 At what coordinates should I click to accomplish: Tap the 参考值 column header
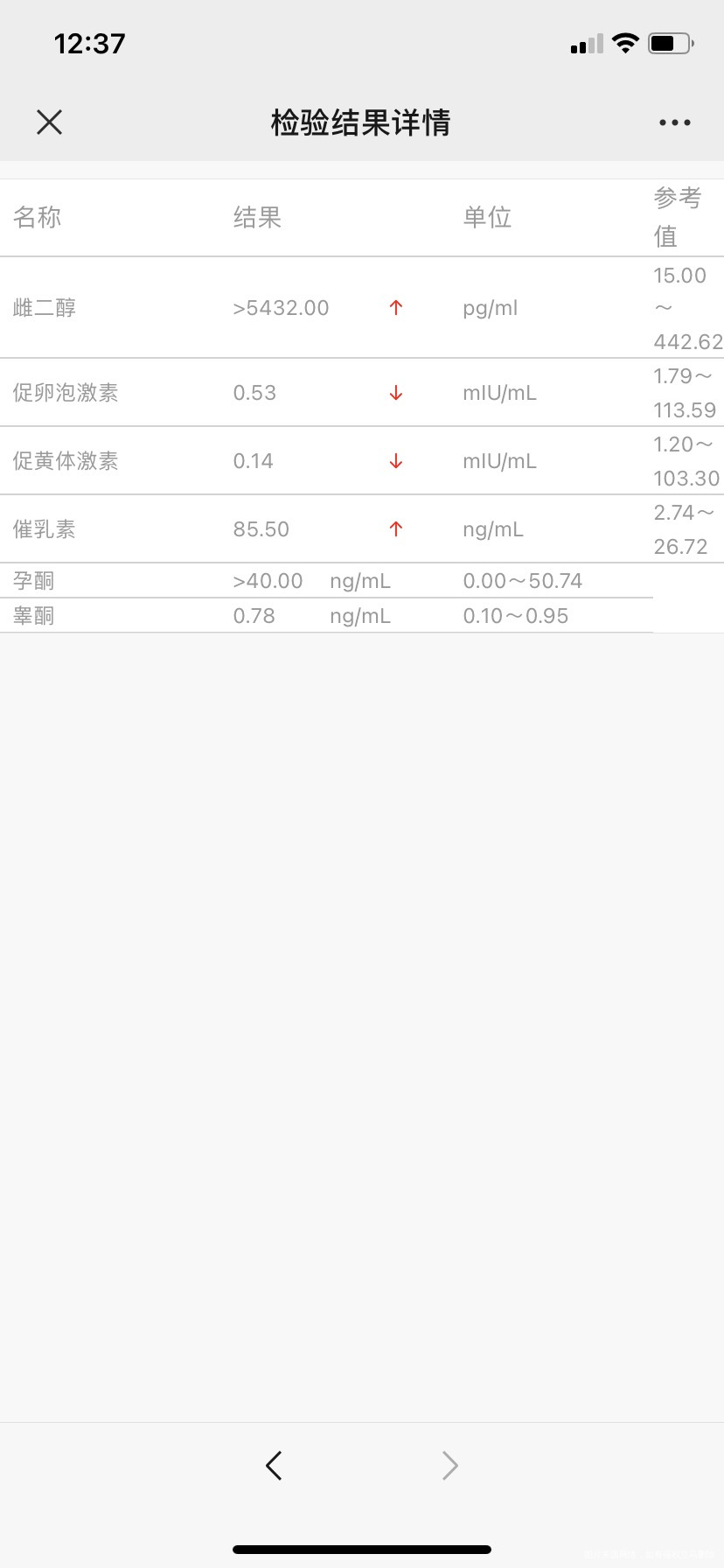tap(677, 217)
